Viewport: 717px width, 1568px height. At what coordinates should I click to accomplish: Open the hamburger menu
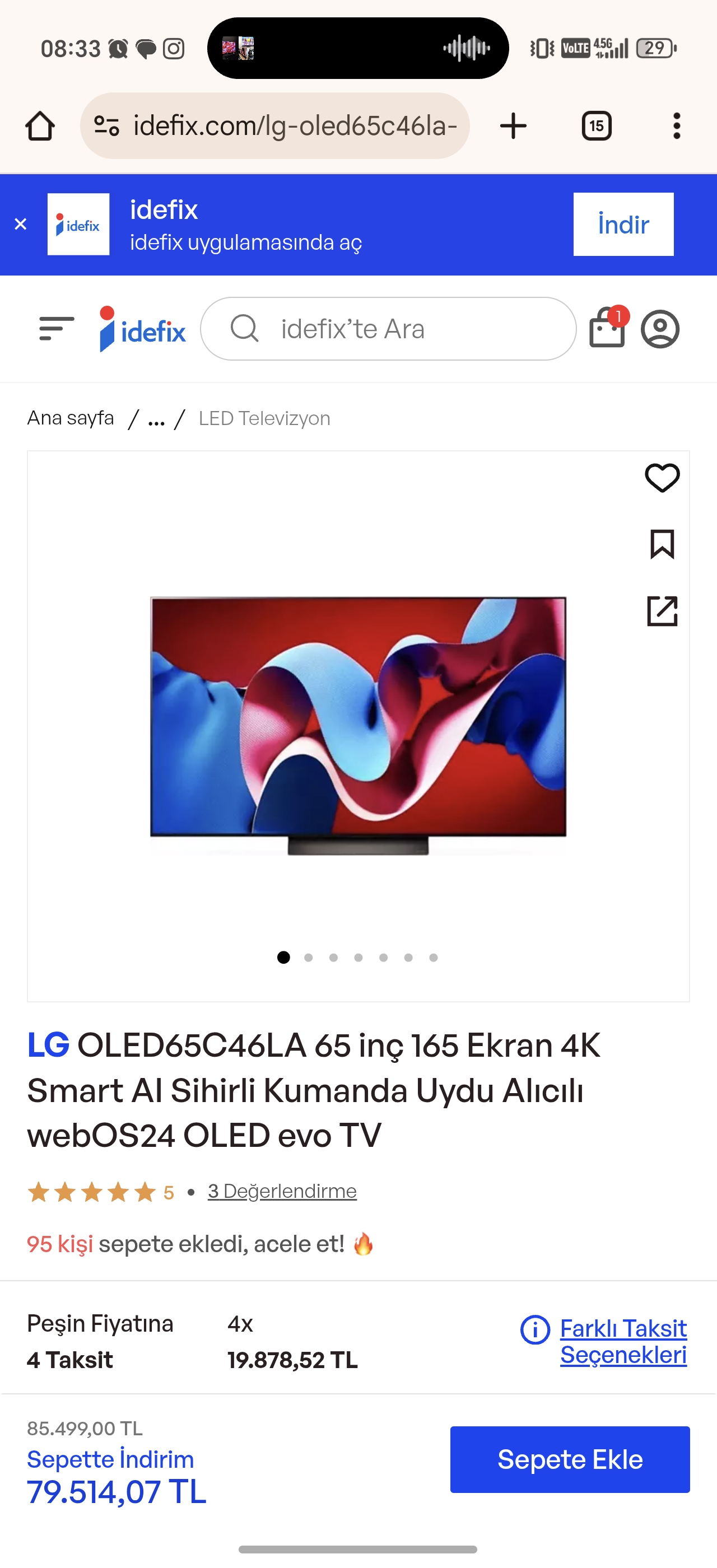pyautogui.click(x=56, y=329)
